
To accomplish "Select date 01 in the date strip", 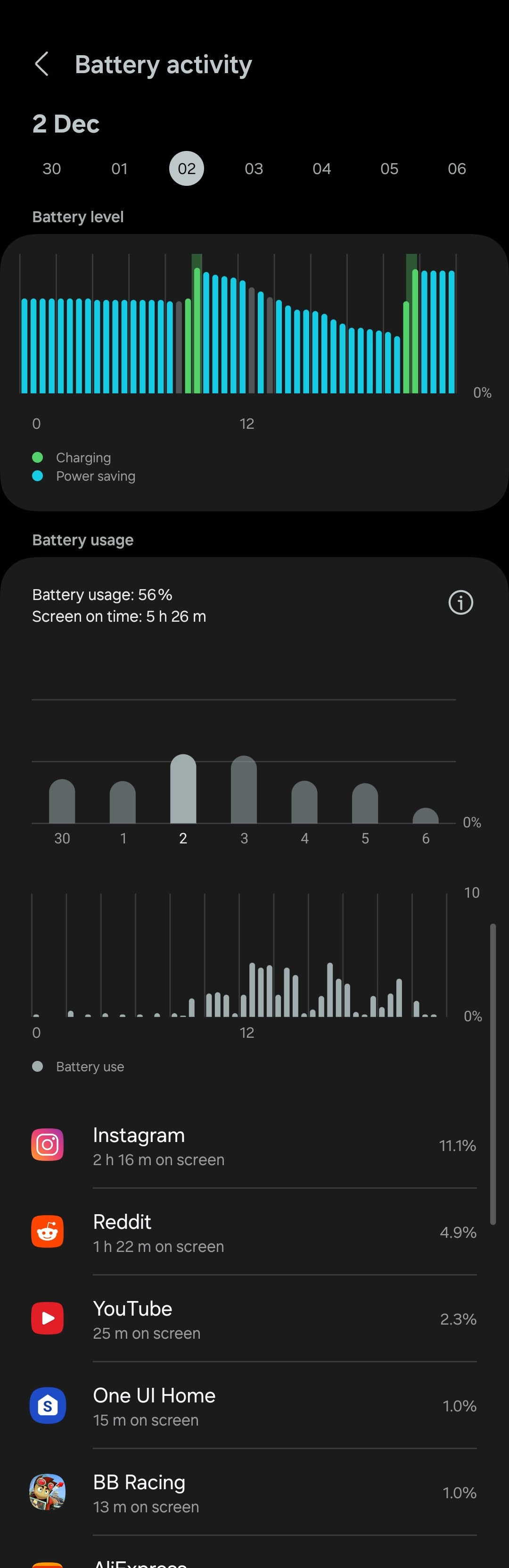I will [x=119, y=168].
